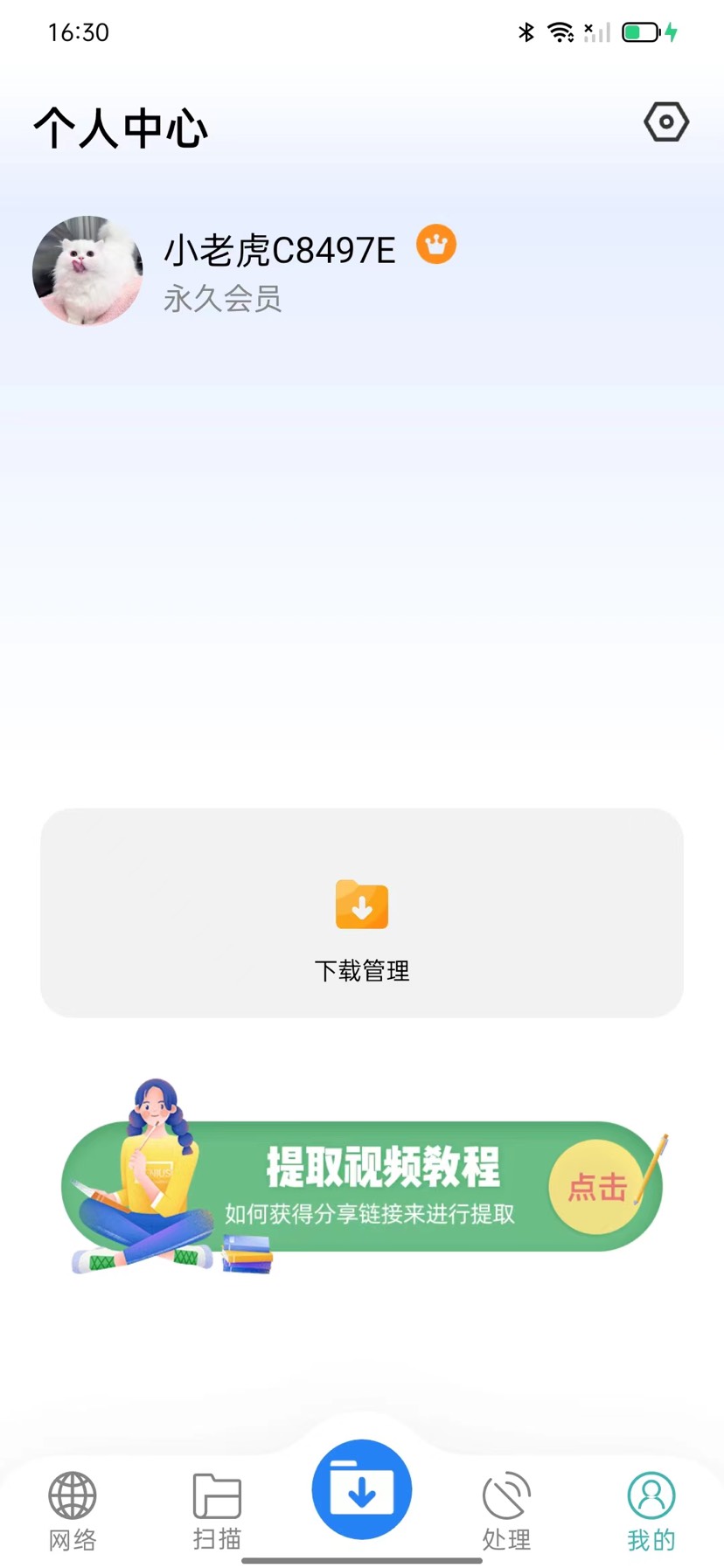Switch to the 网络 tab
The image size is (724, 1568).
click(x=73, y=1509)
